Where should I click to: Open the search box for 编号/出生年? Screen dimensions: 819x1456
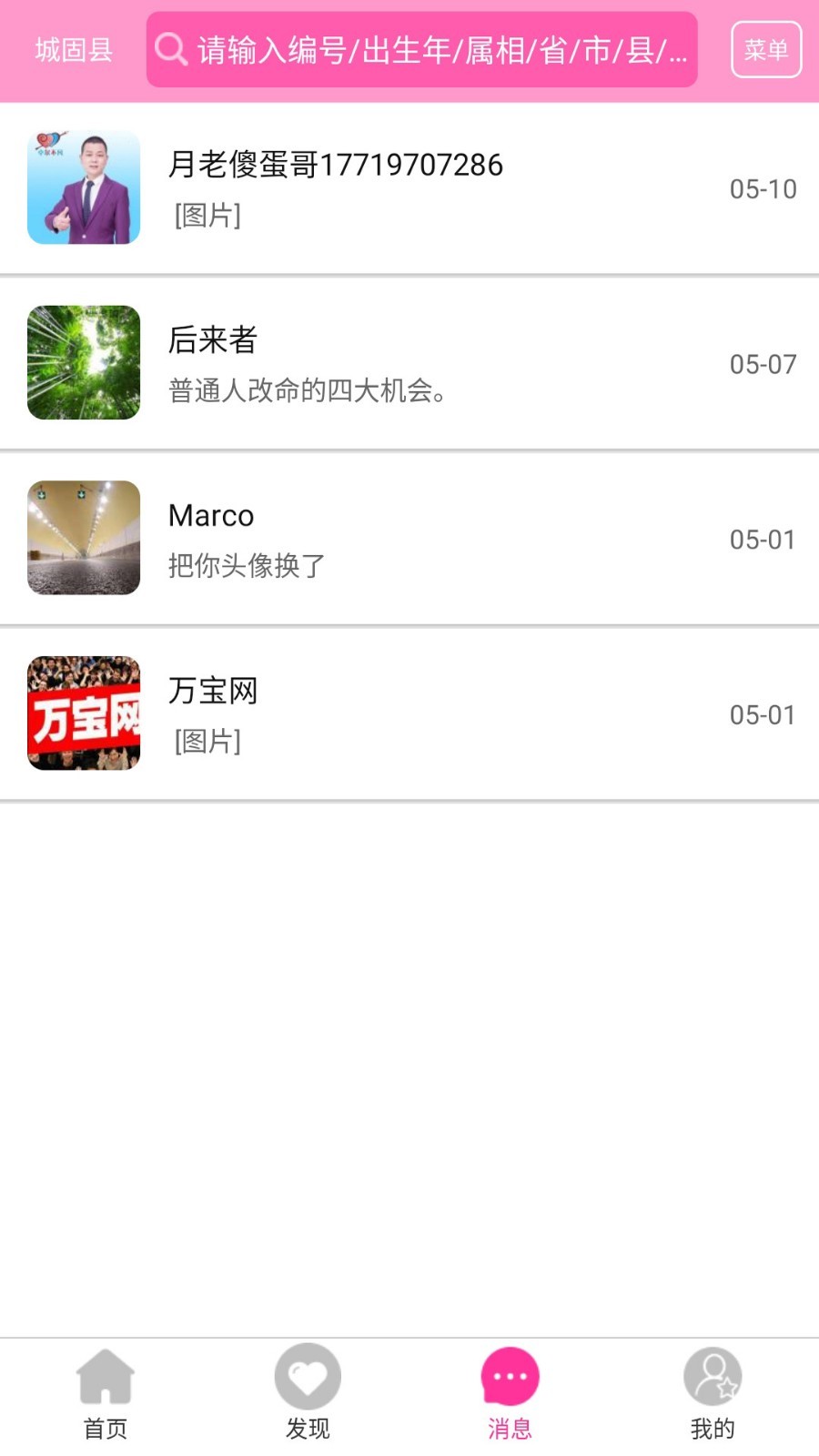[421, 50]
